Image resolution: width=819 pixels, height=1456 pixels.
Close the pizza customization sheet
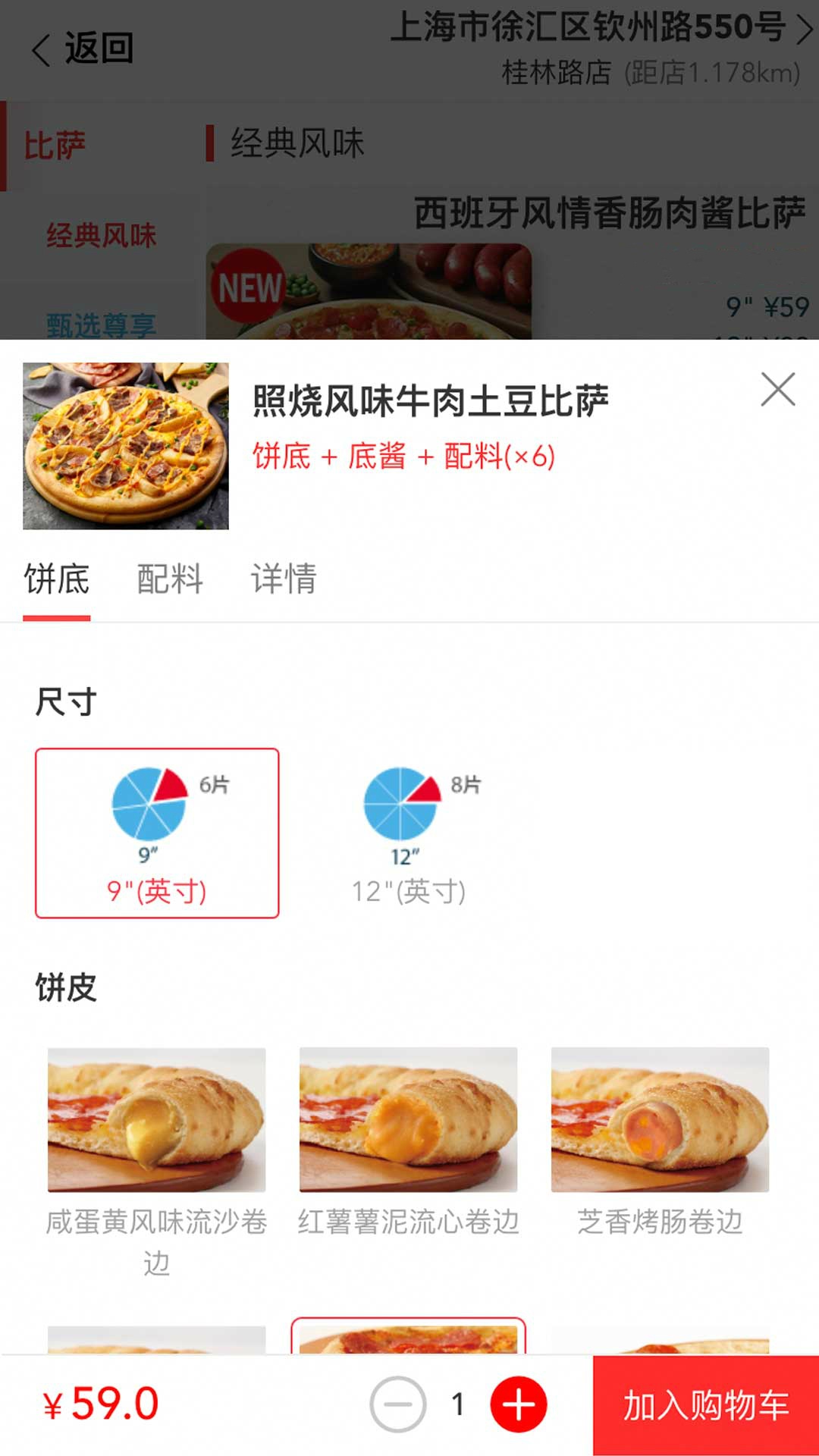(777, 390)
